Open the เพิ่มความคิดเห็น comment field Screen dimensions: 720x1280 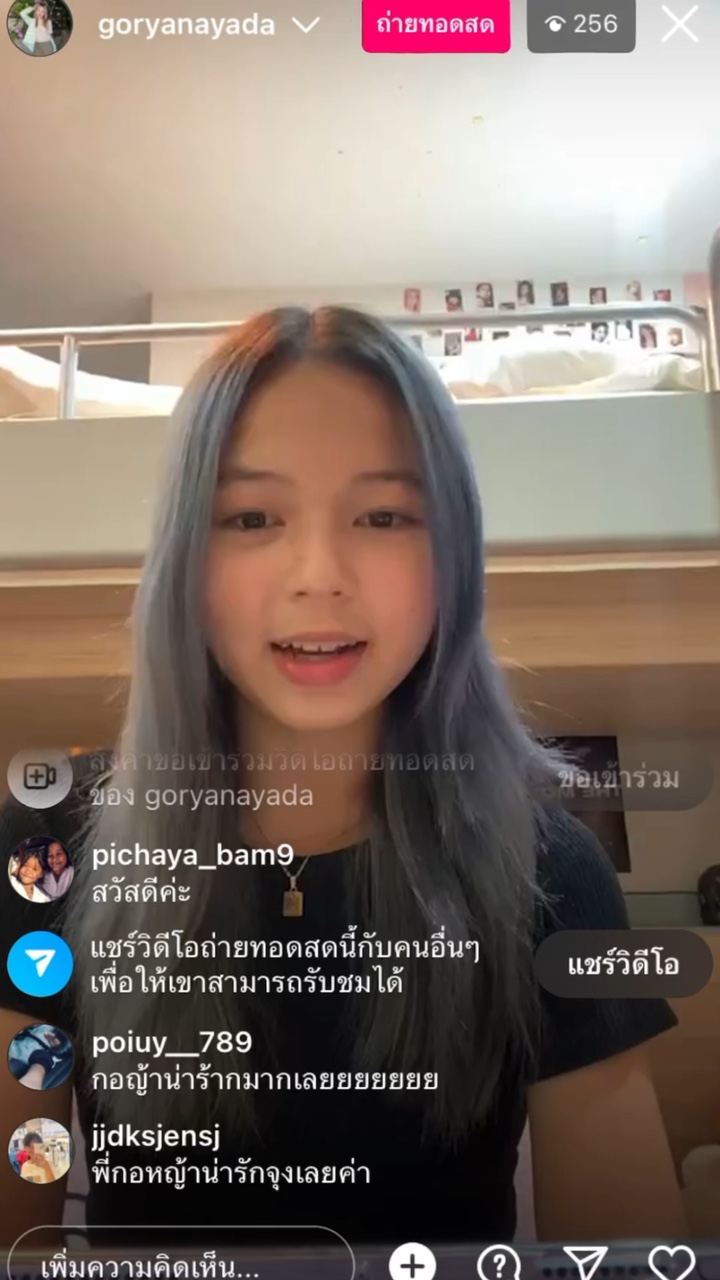click(180, 1260)
